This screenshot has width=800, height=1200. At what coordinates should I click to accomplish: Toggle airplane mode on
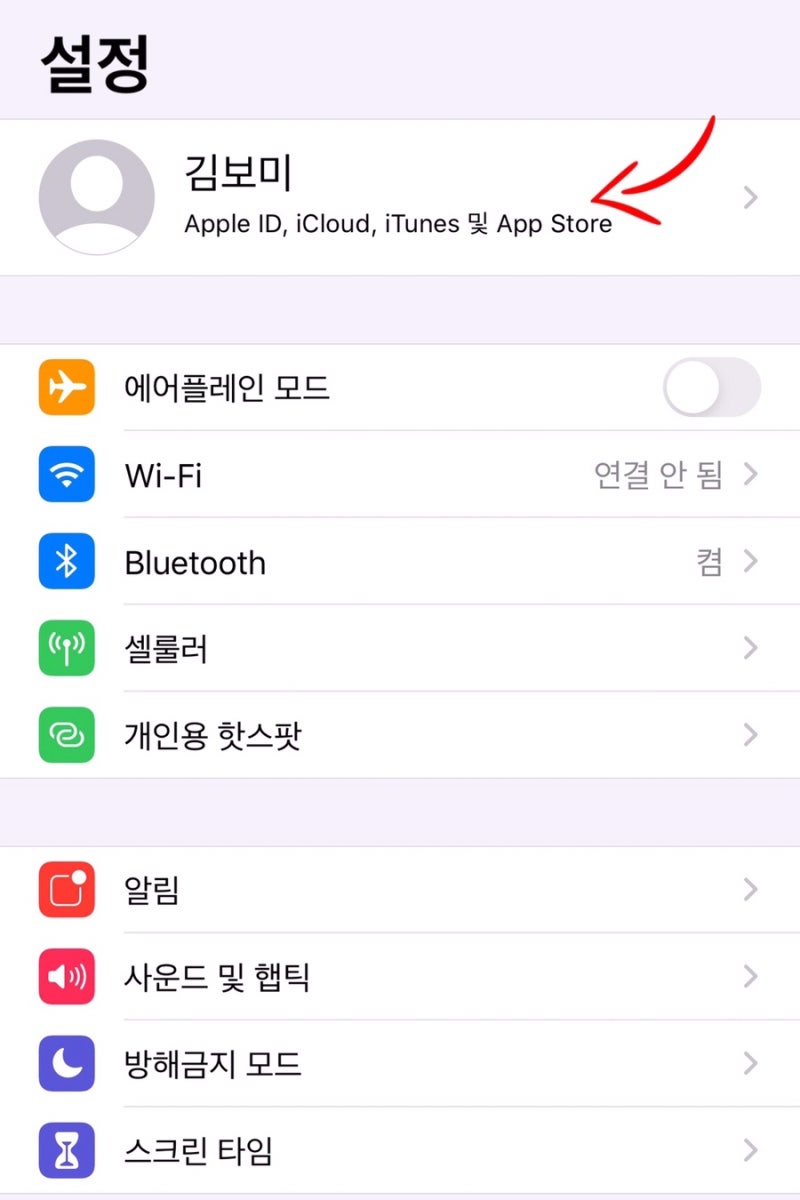coord(711,387)
